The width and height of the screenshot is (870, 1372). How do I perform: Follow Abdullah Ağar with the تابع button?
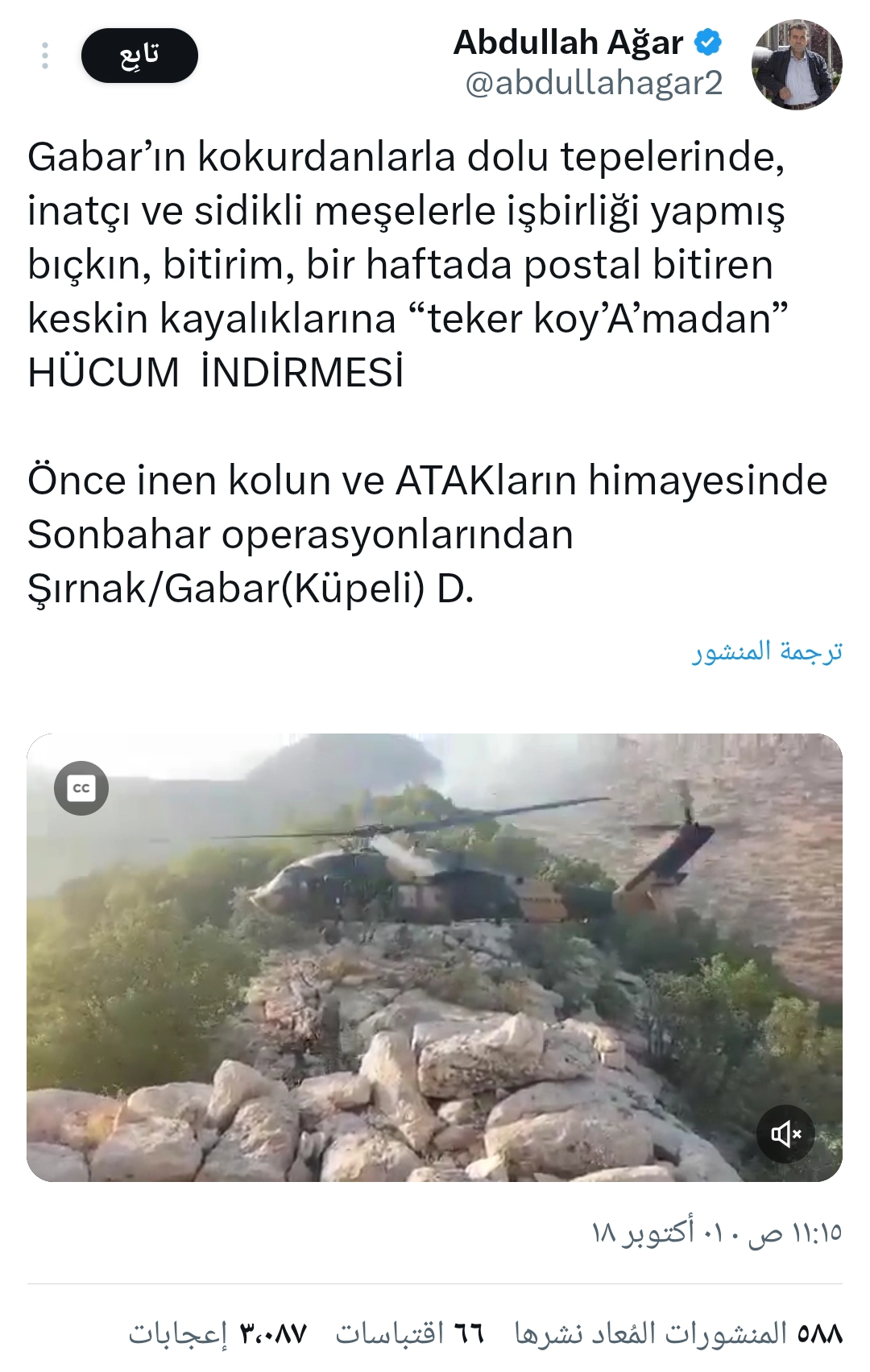click(x=139, y=56)
